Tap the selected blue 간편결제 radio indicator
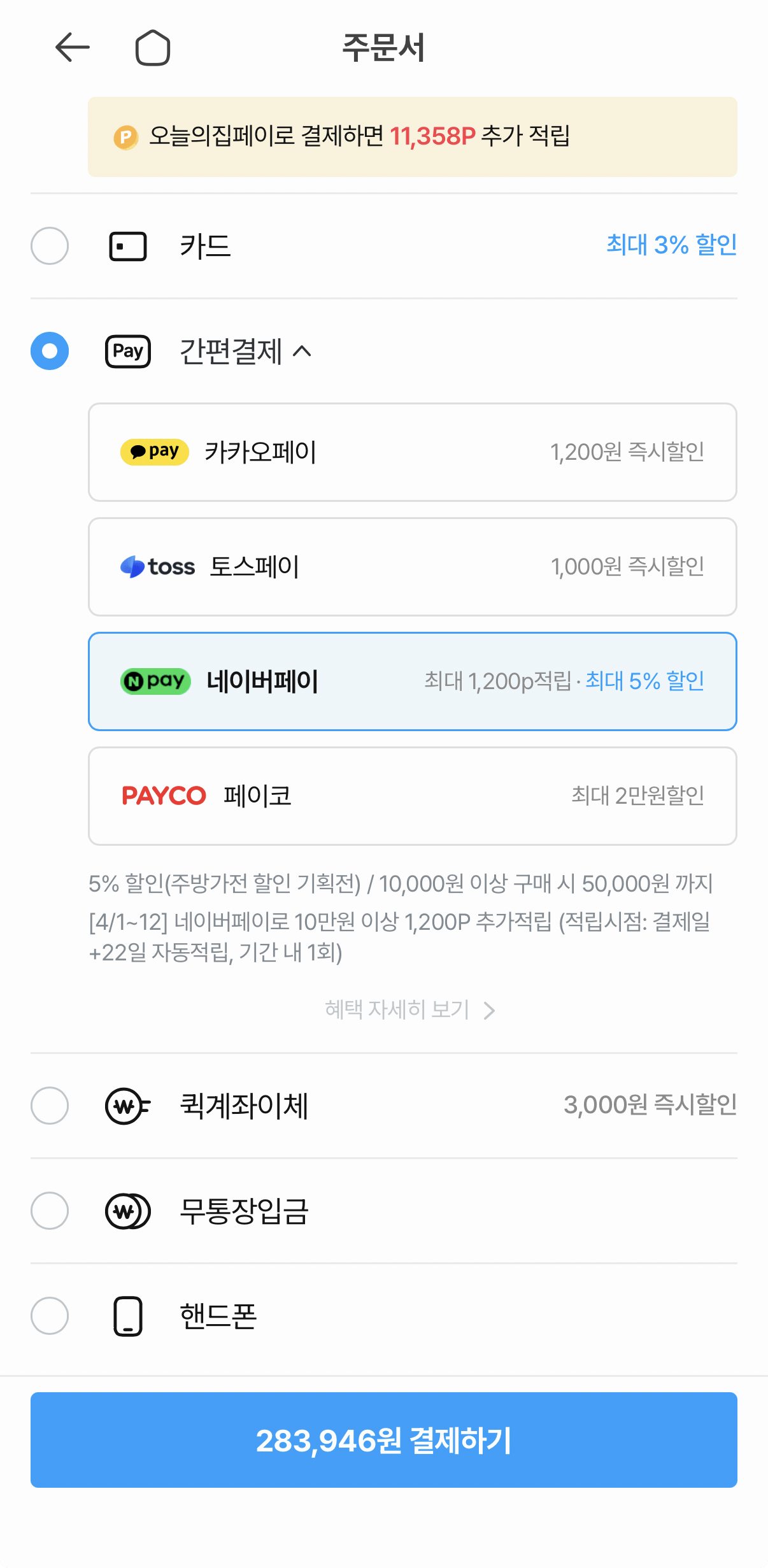 (x=49, y=351)
